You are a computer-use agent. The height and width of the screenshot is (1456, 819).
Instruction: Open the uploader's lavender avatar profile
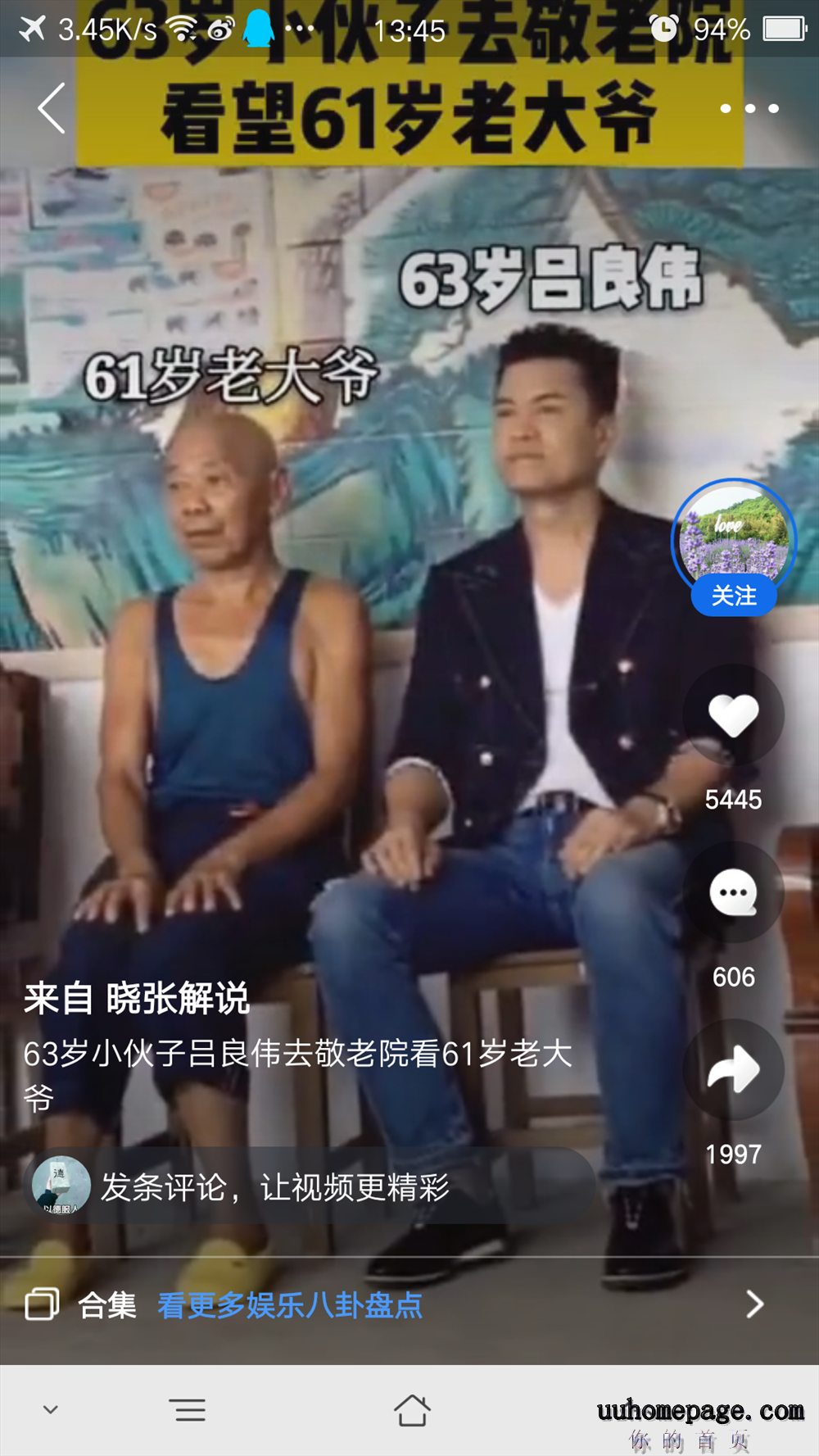[733, 531]
